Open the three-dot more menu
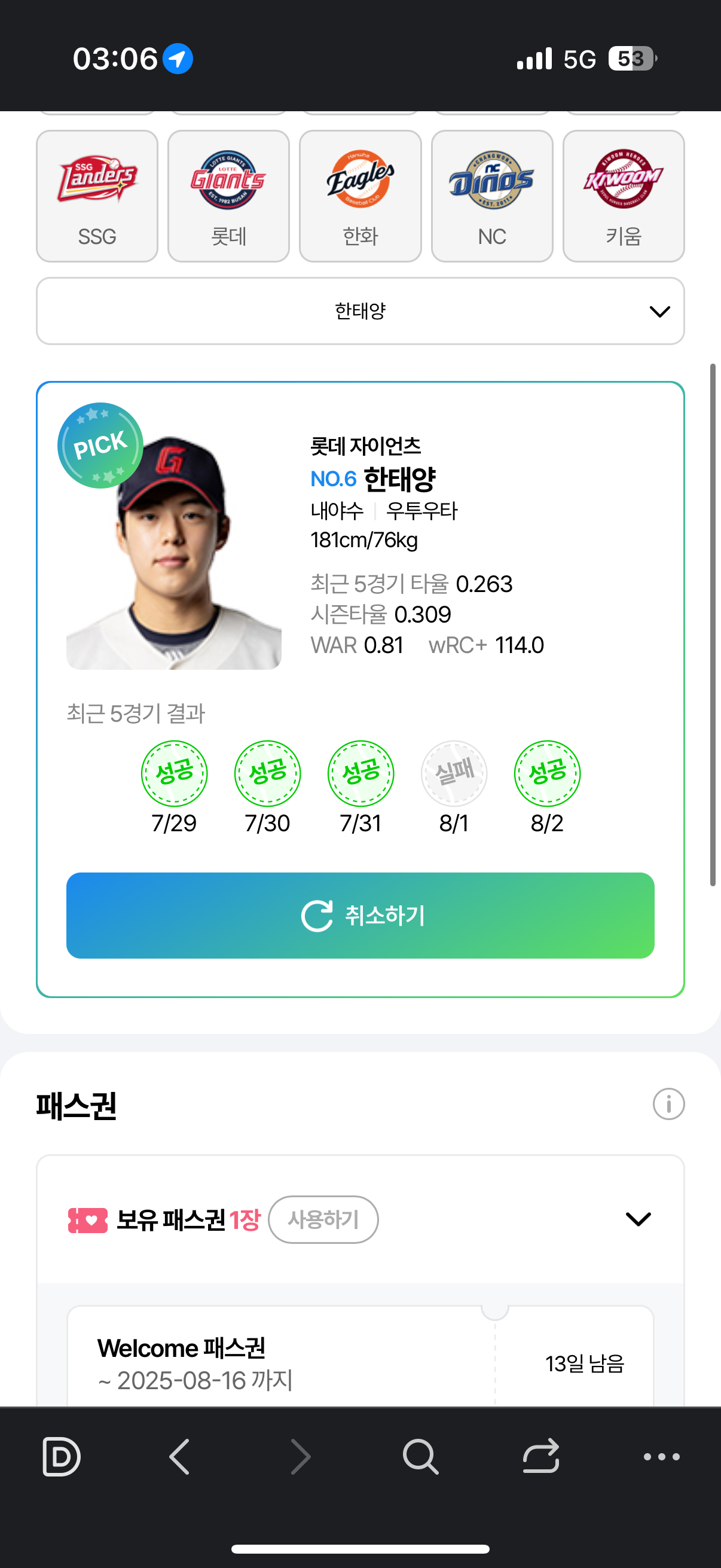The height and width of the screenshot is (1568, 721). 661,1456
